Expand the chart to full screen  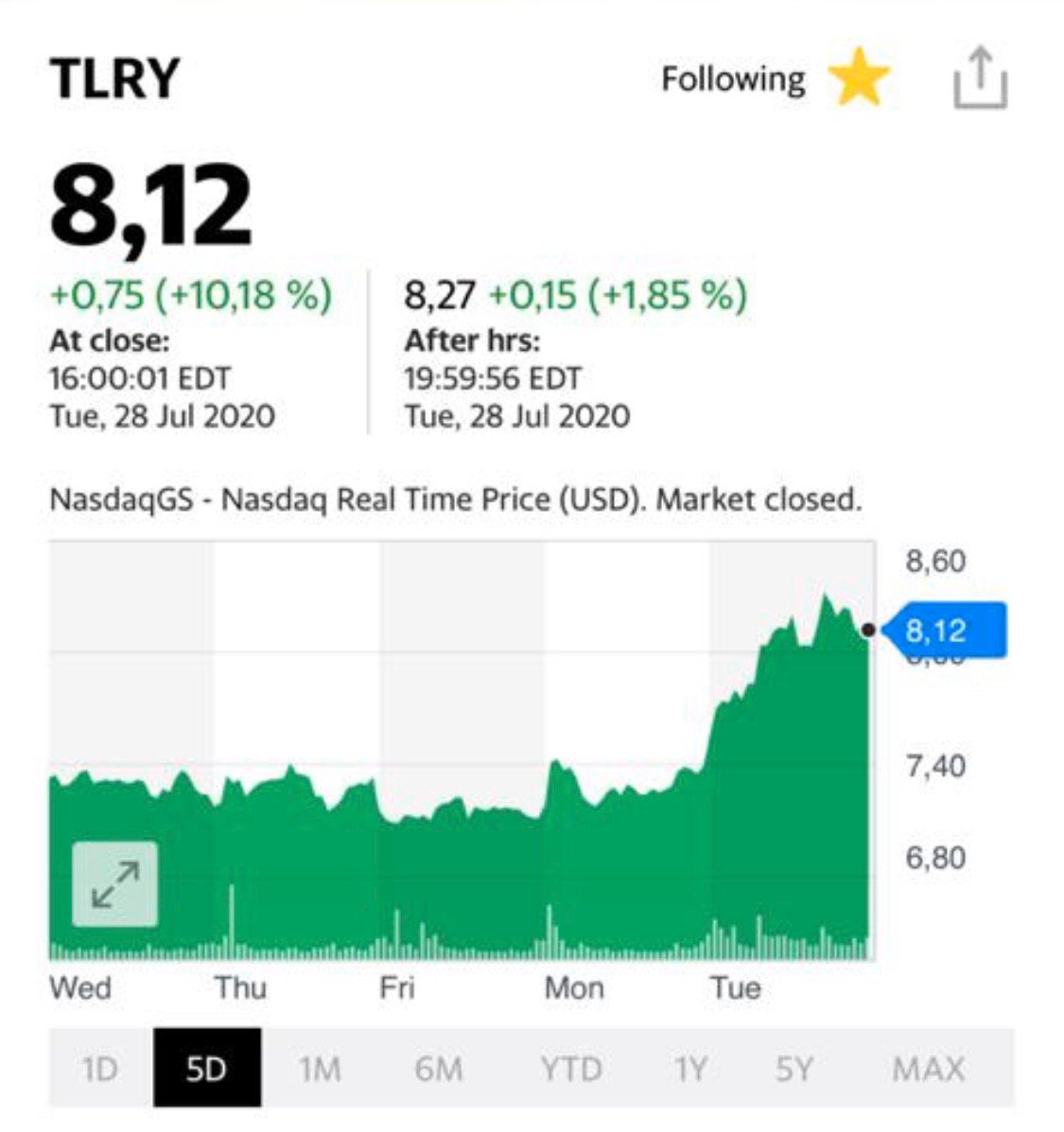click(x=114, y=884)
